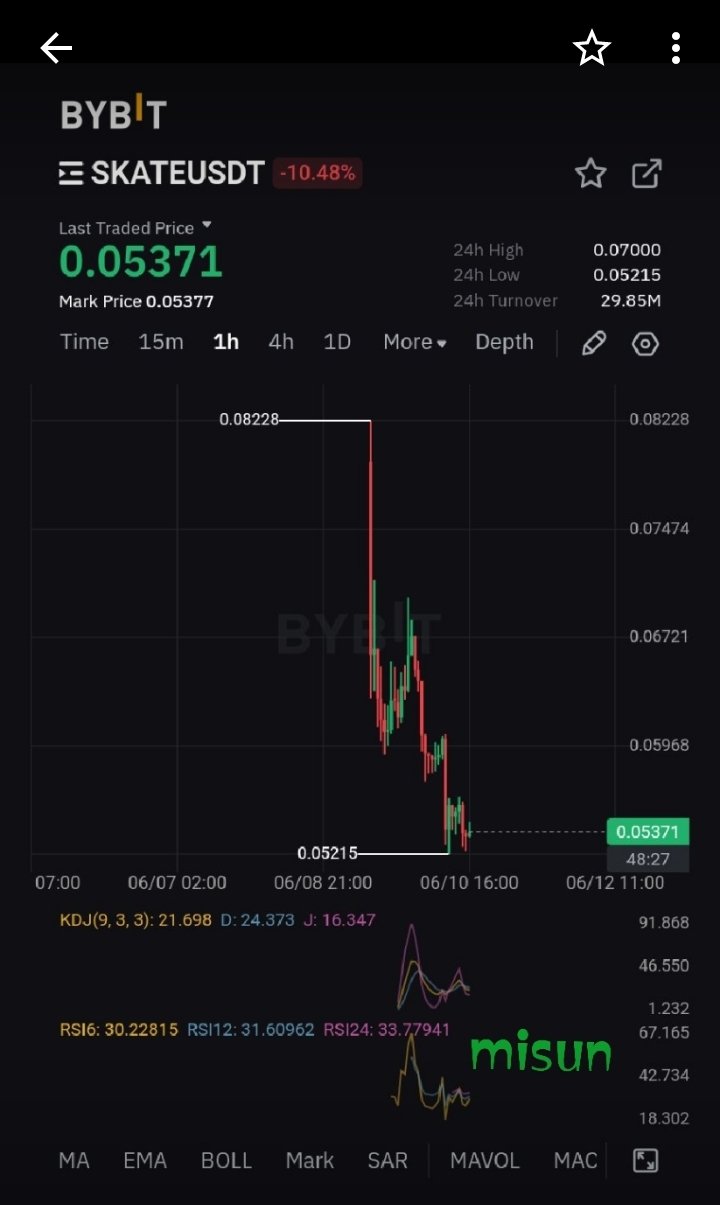The height and width of the screenshot is (1205, 720).
Task: Select the 1h interval
Action: click(x=226, y=342)
